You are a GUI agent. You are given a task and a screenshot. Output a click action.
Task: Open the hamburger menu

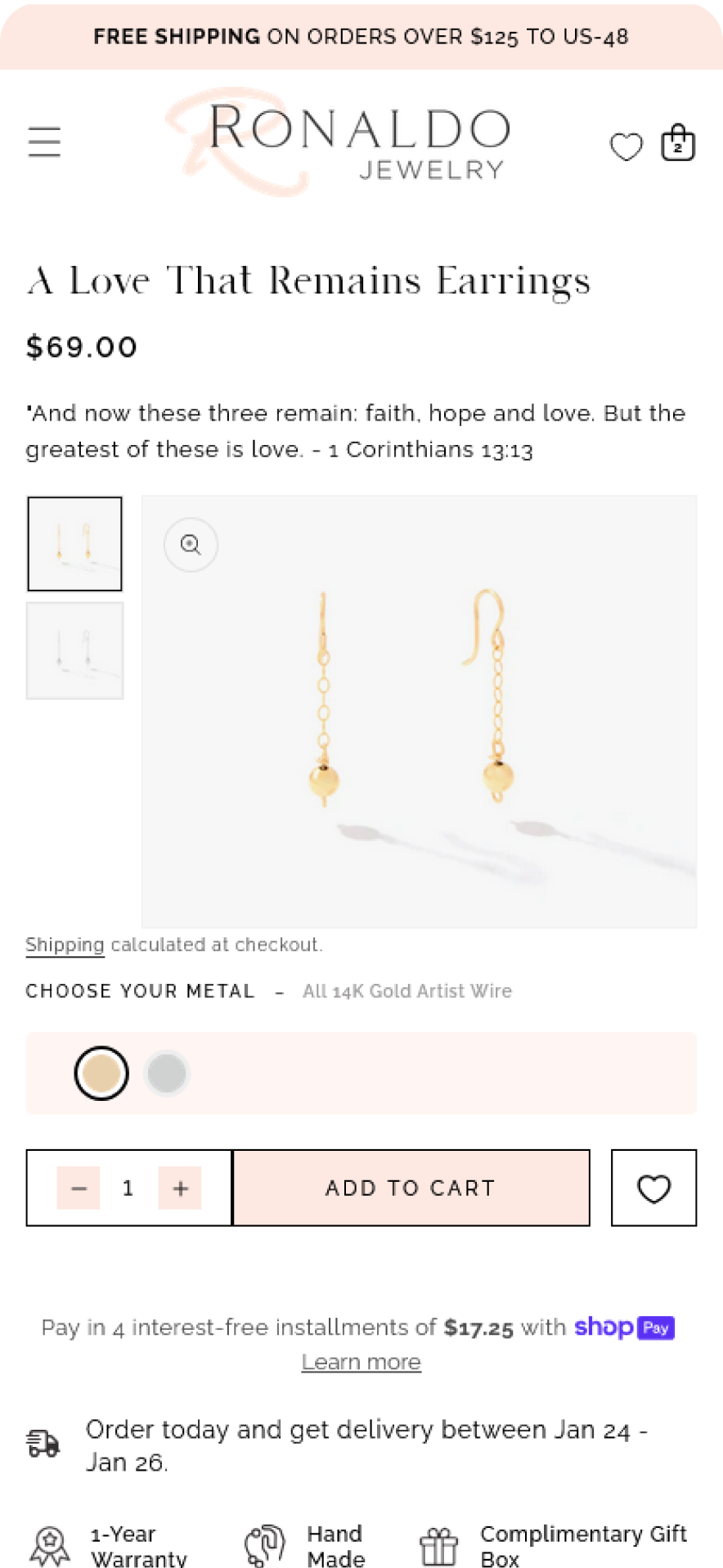click(x=44, y=142)
